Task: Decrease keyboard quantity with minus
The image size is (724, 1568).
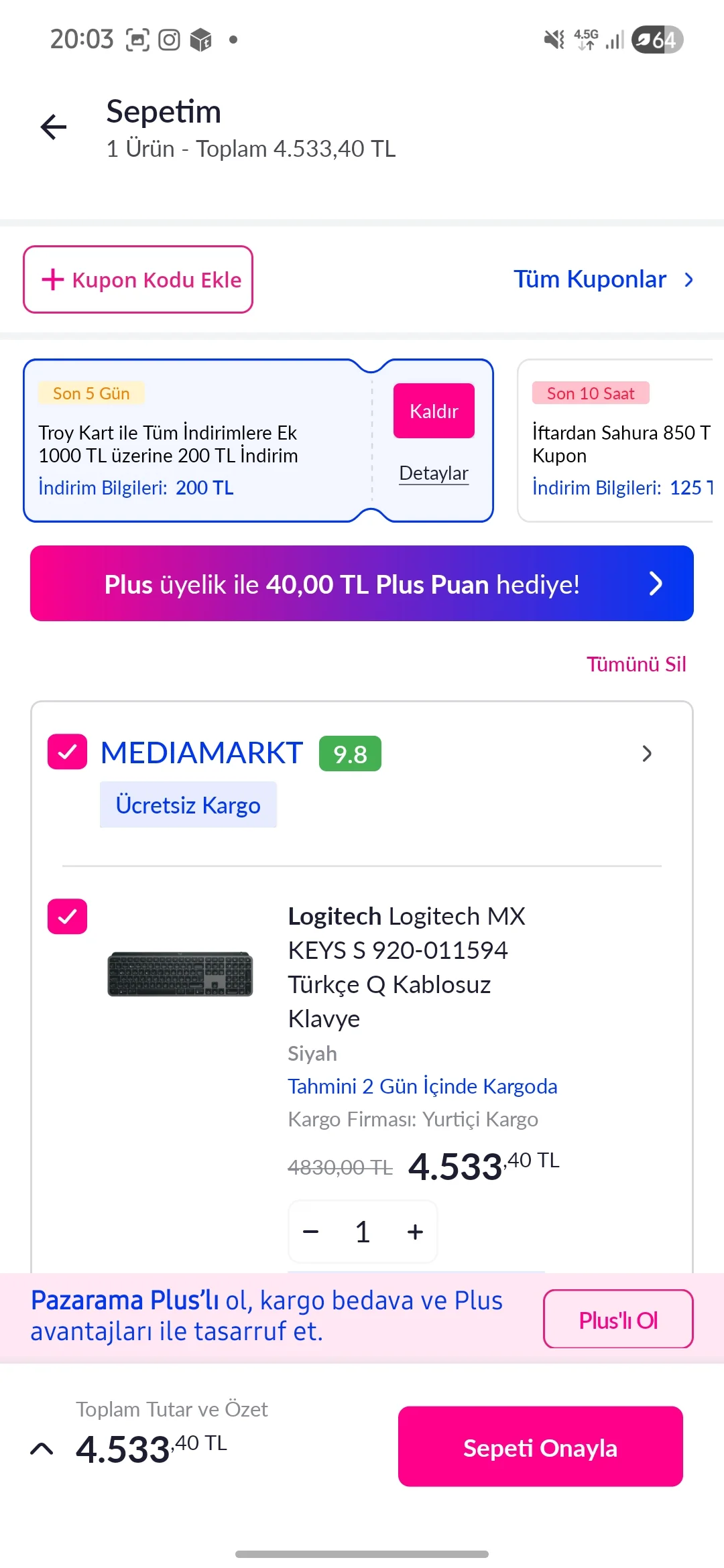Action: [x=311, y=1232]
